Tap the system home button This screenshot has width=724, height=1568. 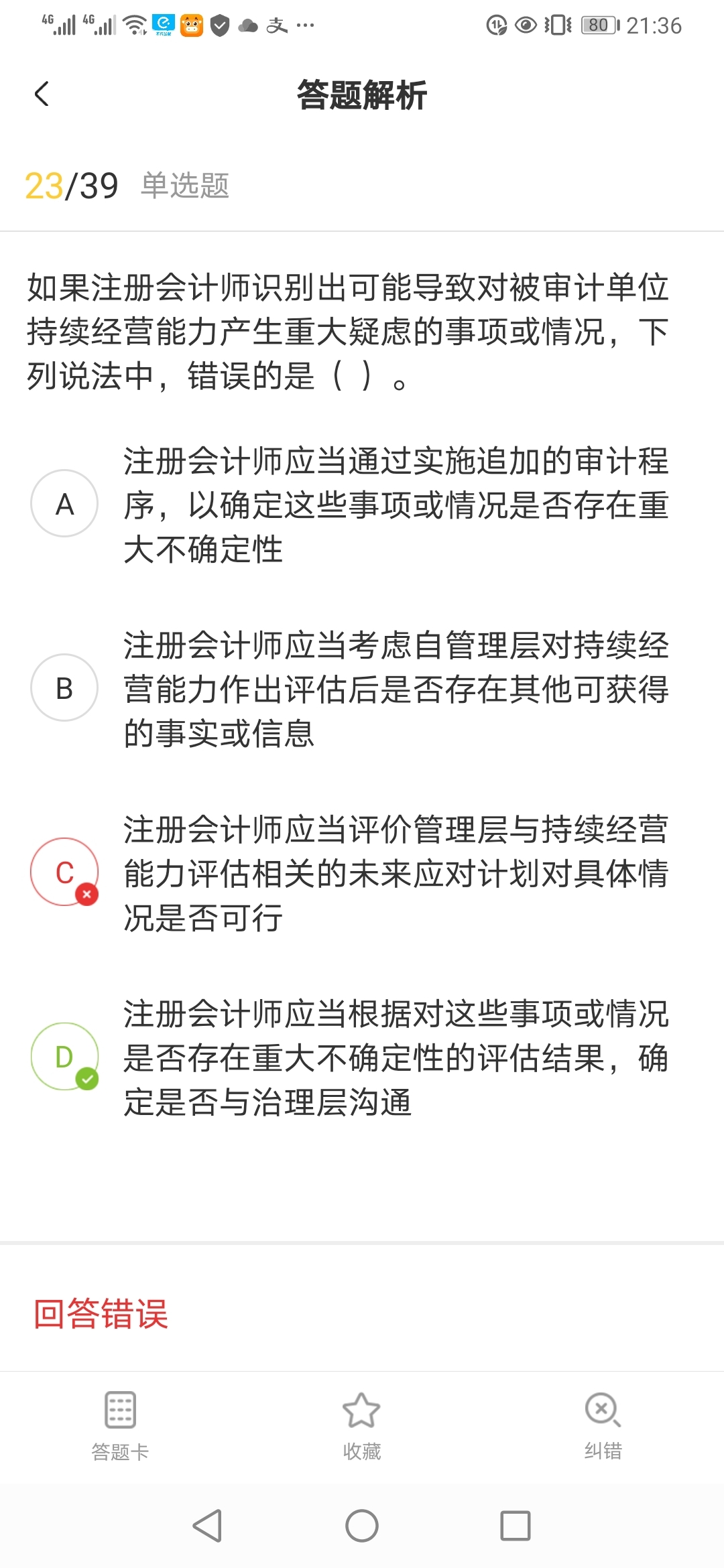click(362, 1526)
